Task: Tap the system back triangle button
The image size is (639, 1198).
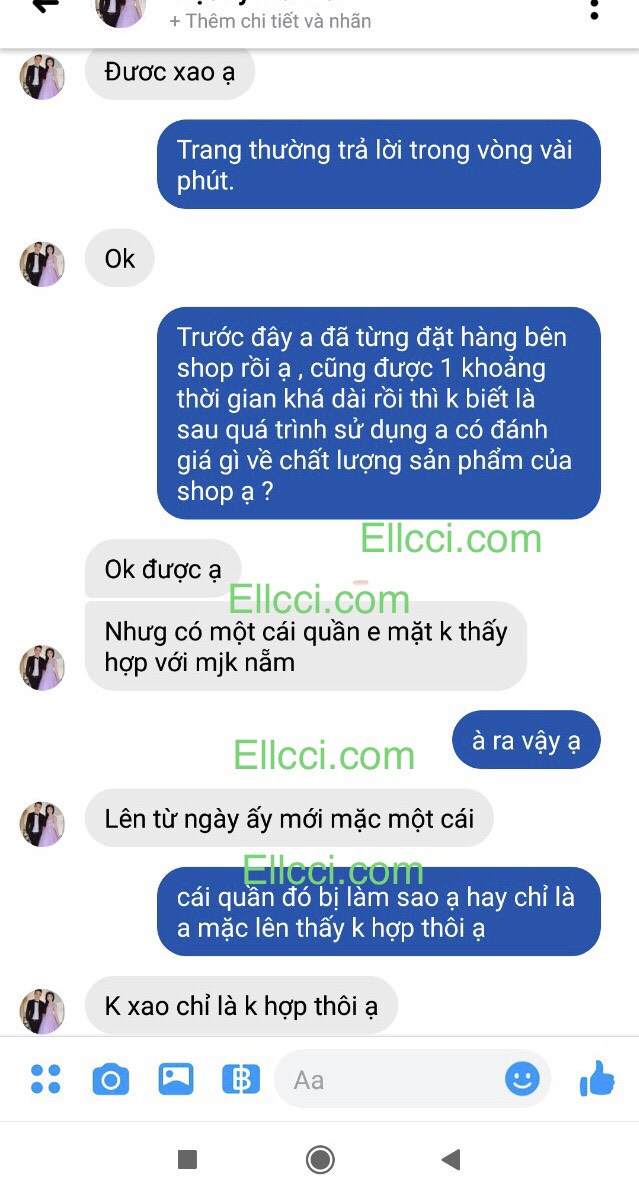Action: pos(451,1159)
